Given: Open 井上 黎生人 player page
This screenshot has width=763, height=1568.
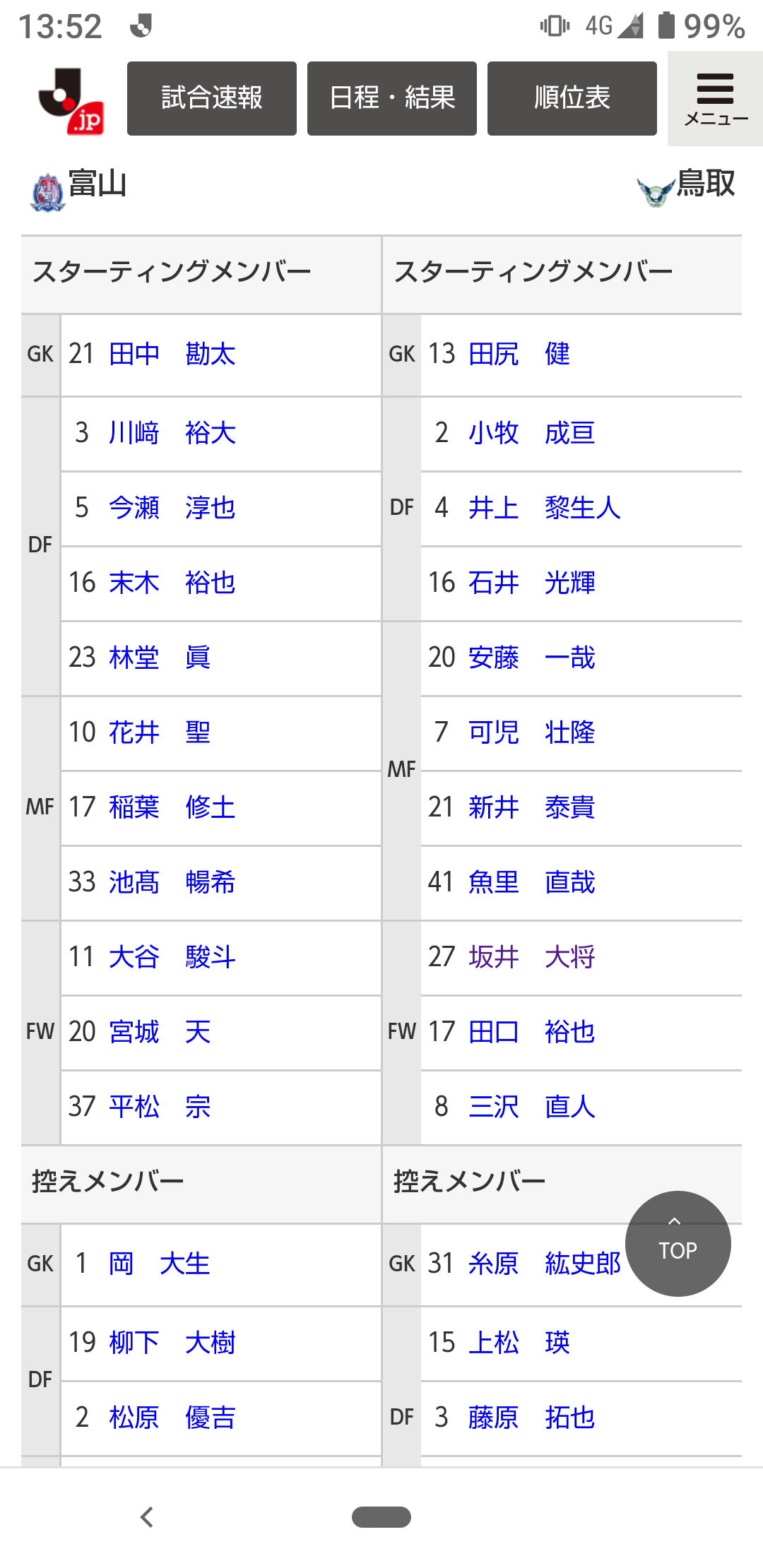Looking at the screenshot, I should [x=544, y=508].
